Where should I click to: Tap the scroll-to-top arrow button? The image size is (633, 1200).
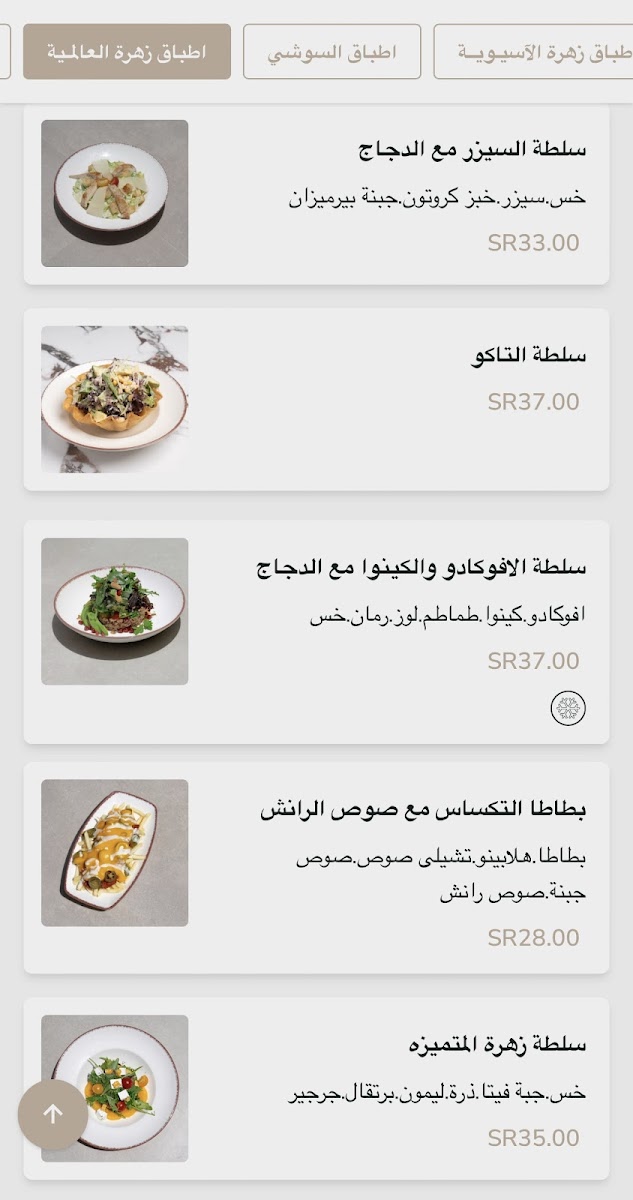pos(53,1114)
